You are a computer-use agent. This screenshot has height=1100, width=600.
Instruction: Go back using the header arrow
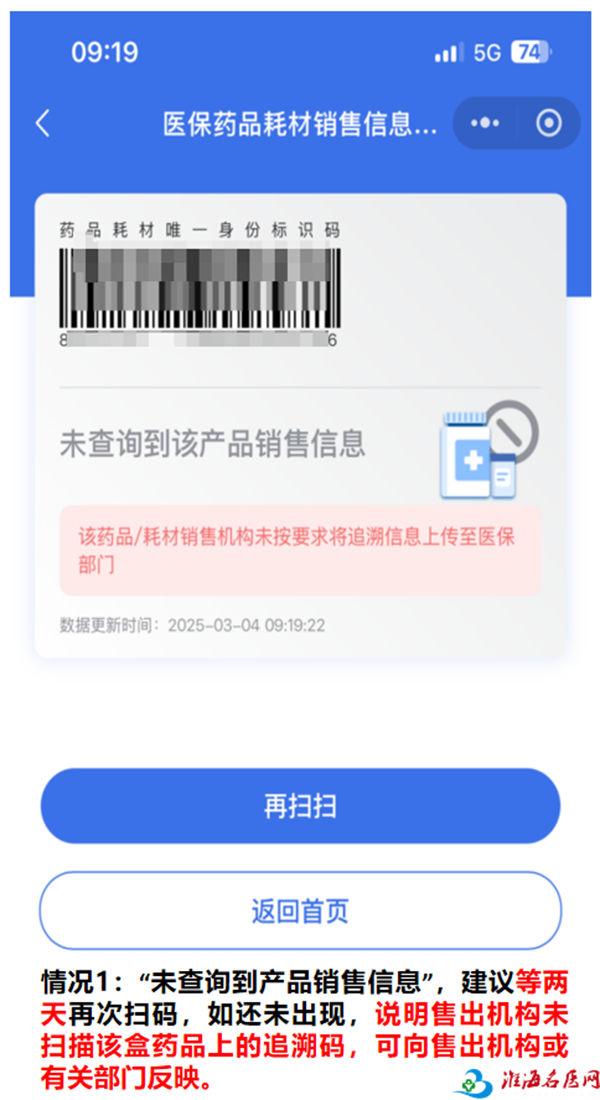pos(43,123)
